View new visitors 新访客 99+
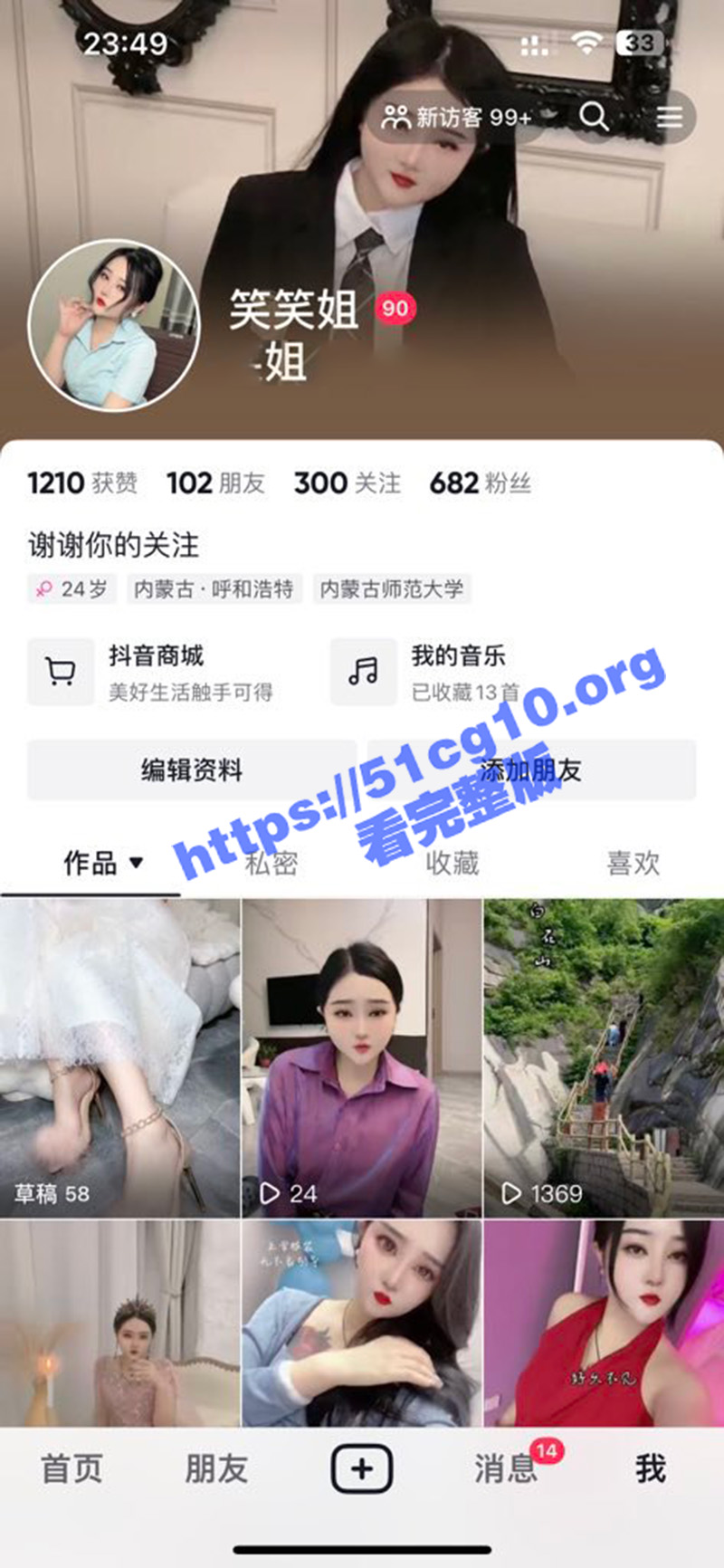This screenshot has width=724, height=1568. 456,117
